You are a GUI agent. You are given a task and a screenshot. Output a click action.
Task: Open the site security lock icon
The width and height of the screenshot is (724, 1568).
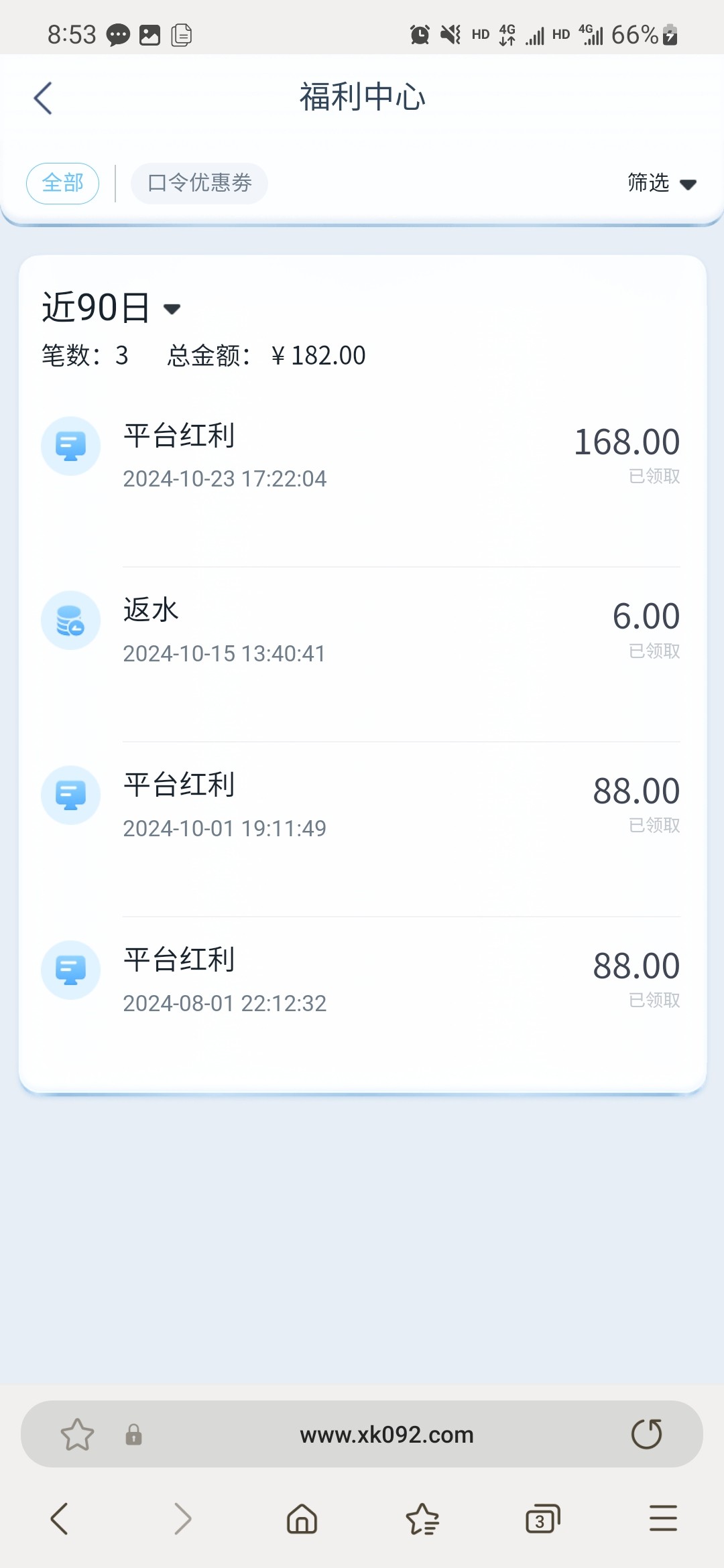pyautogui.click(x=134, y=1434)
